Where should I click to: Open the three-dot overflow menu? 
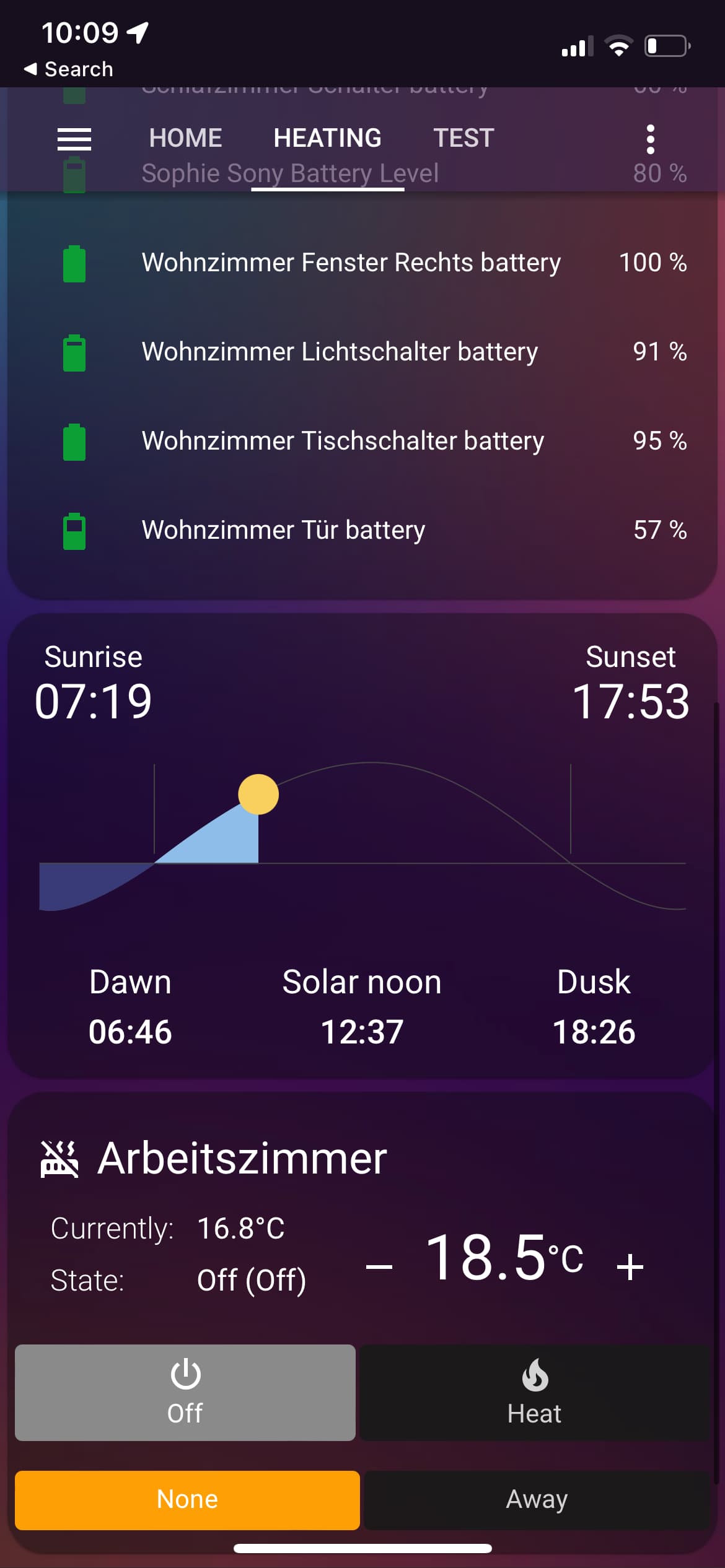pyautogui.click(x=650, y=139)
